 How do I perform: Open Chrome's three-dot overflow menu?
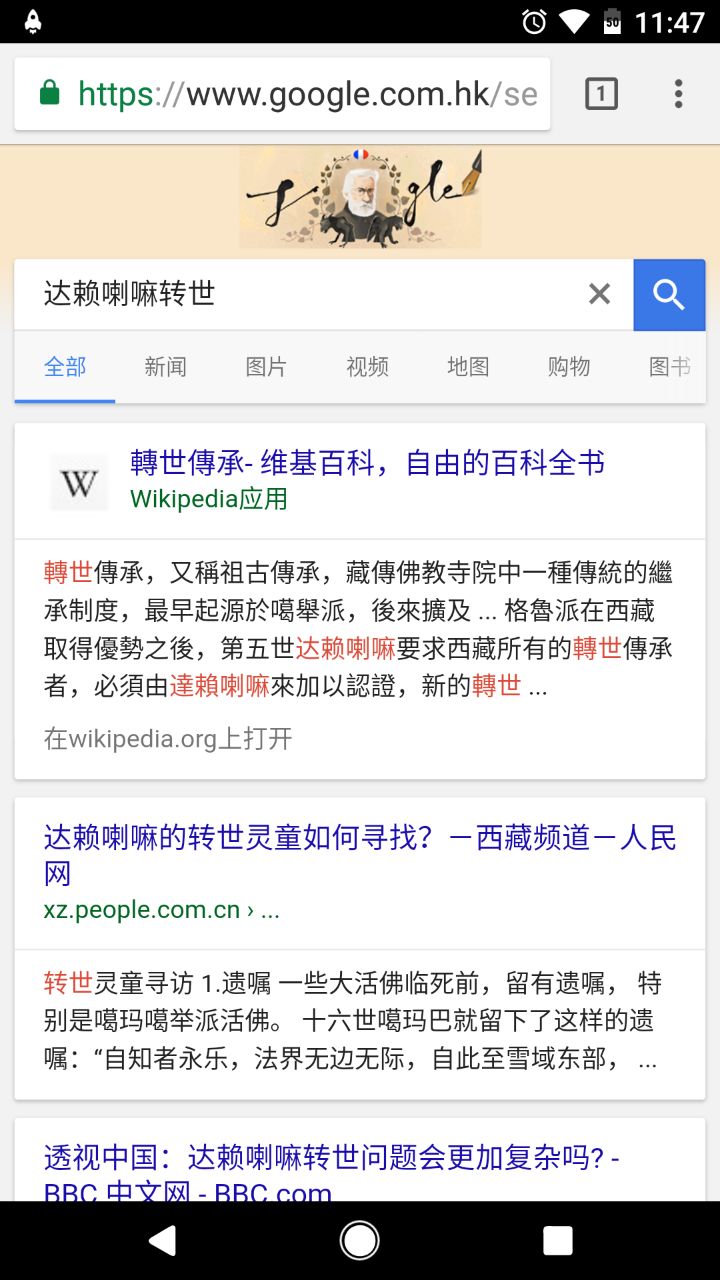pyautogui.click(x=678, y=94)
